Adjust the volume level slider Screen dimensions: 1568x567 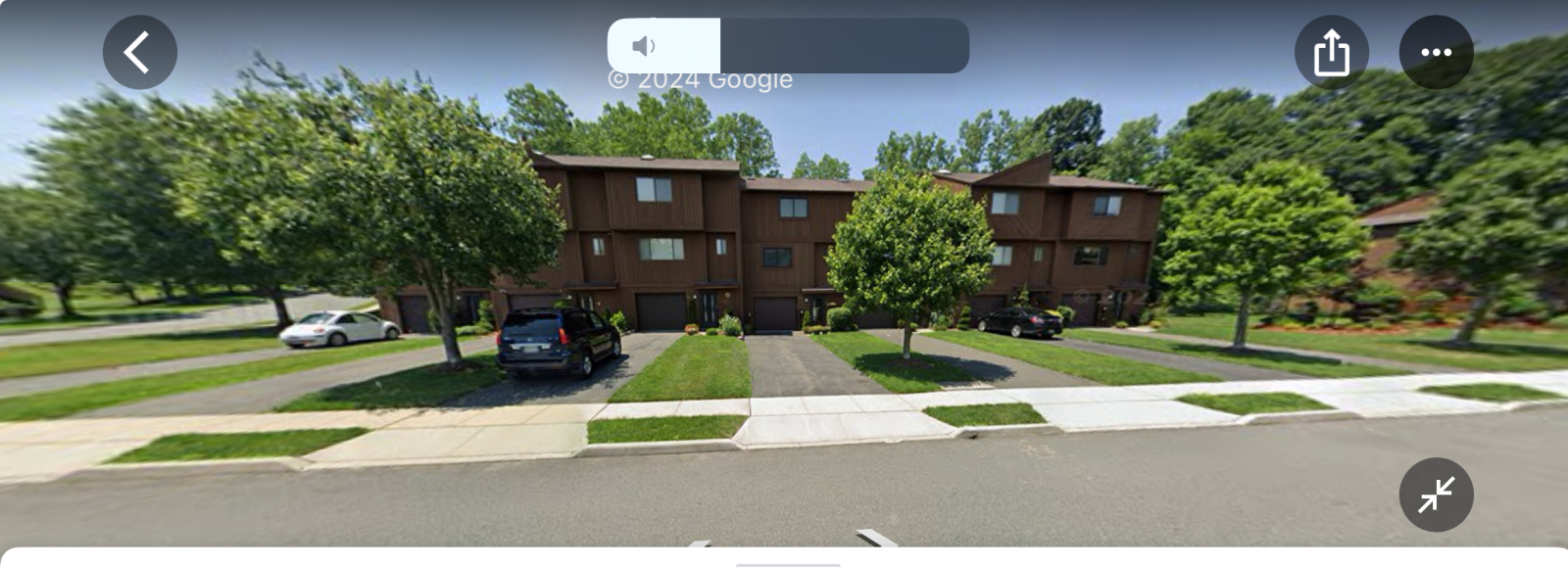pyautogui.click(x=788, y=46)
